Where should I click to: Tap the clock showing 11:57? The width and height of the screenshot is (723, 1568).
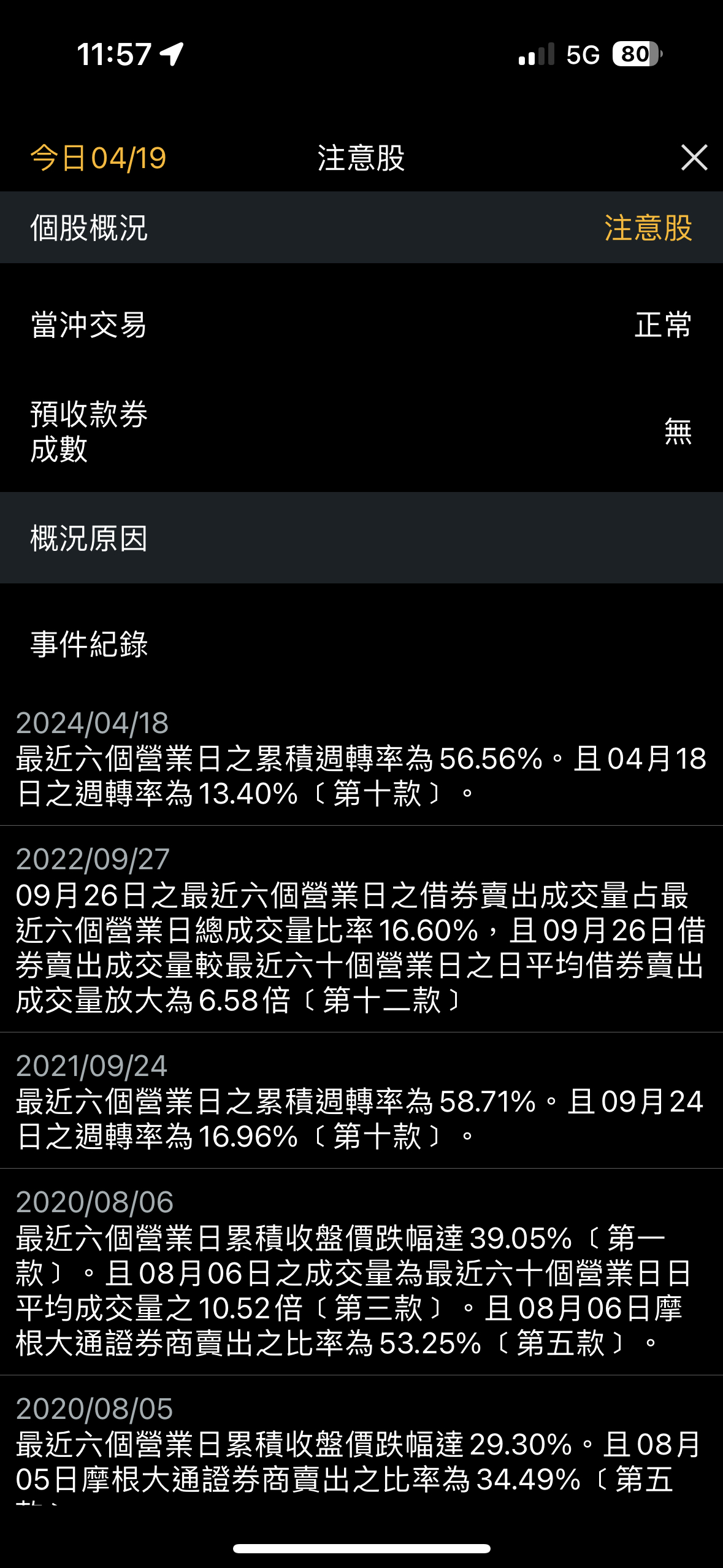coord(113,55)
